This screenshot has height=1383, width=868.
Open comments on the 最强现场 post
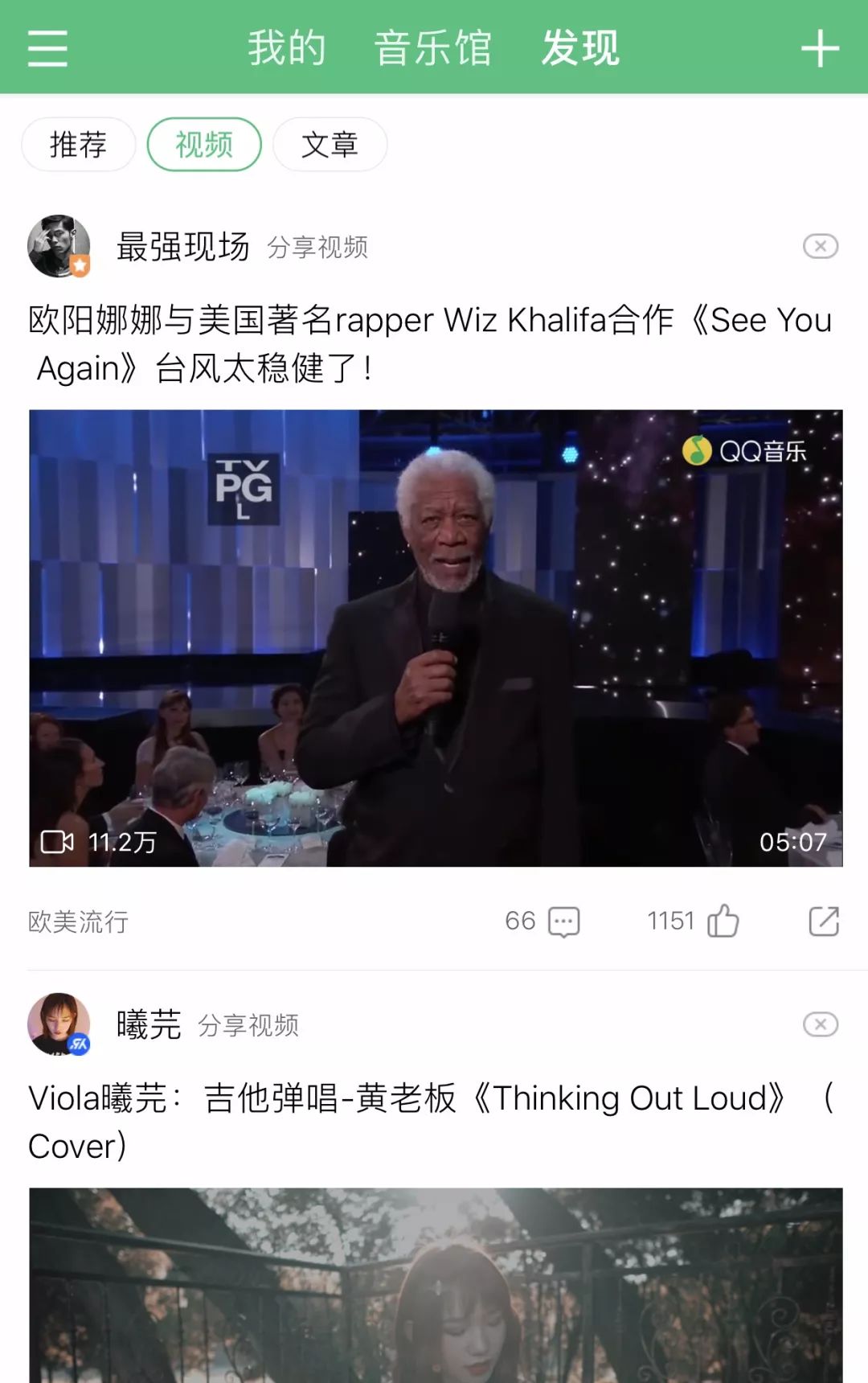563,921
